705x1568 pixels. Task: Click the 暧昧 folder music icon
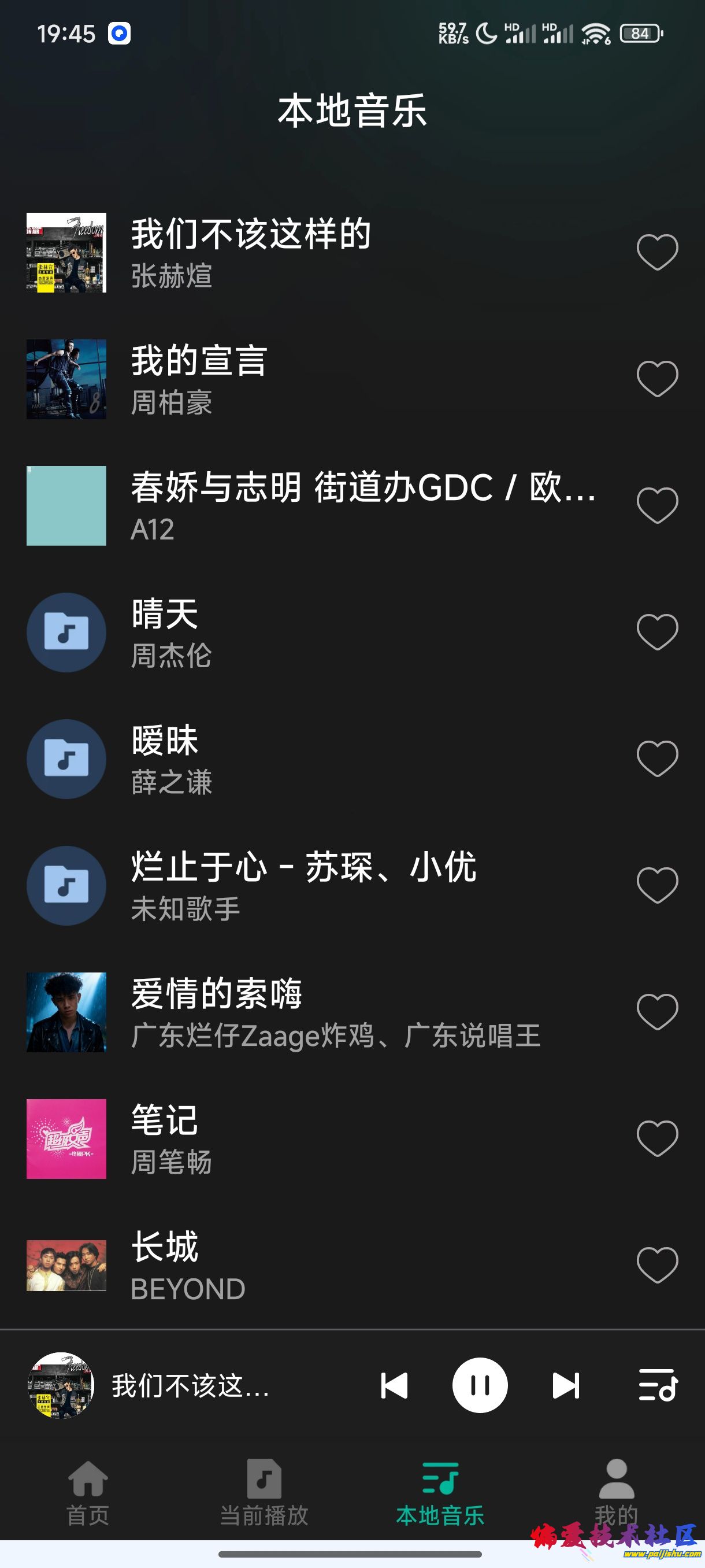click(66, 759)
